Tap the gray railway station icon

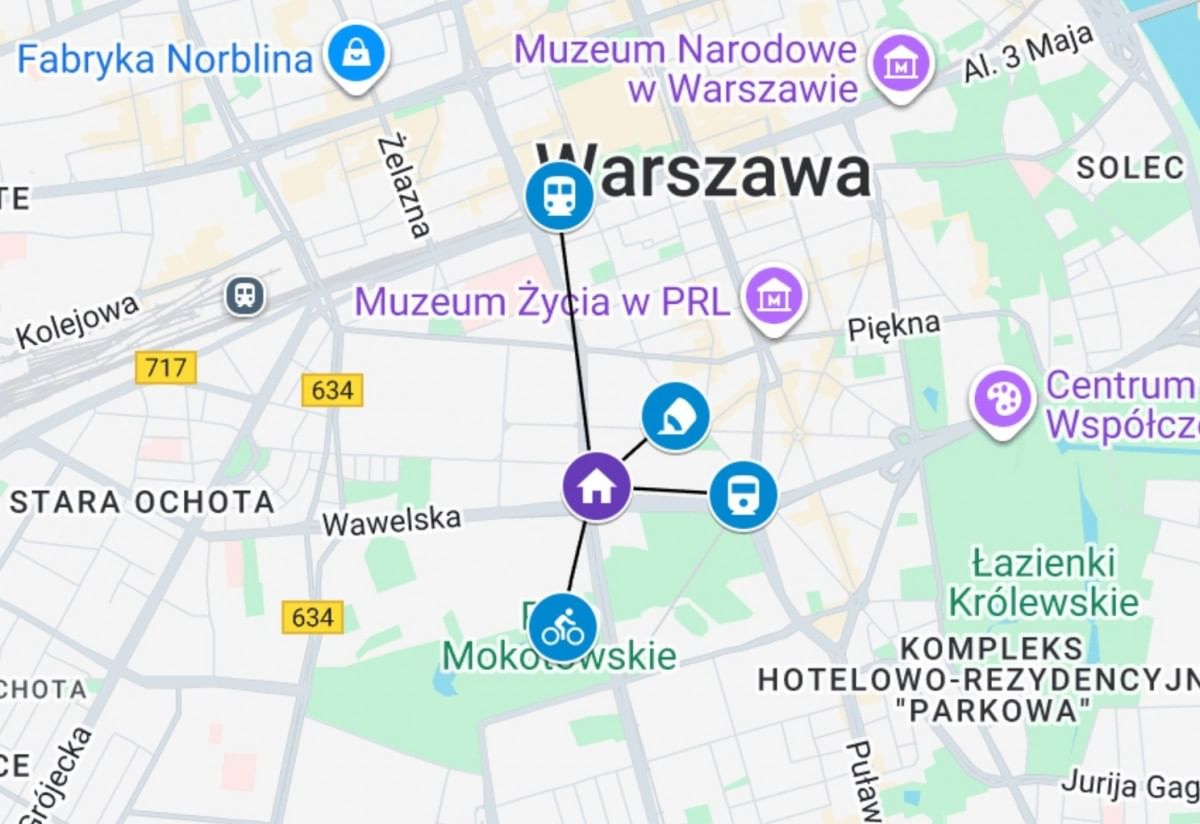click(x=245, y=296)
